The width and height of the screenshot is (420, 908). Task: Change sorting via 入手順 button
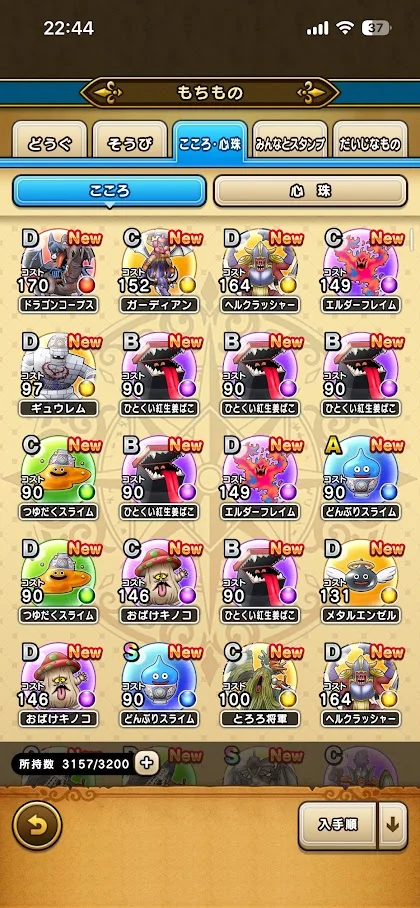pyautogui.click(x=337, y=825)
